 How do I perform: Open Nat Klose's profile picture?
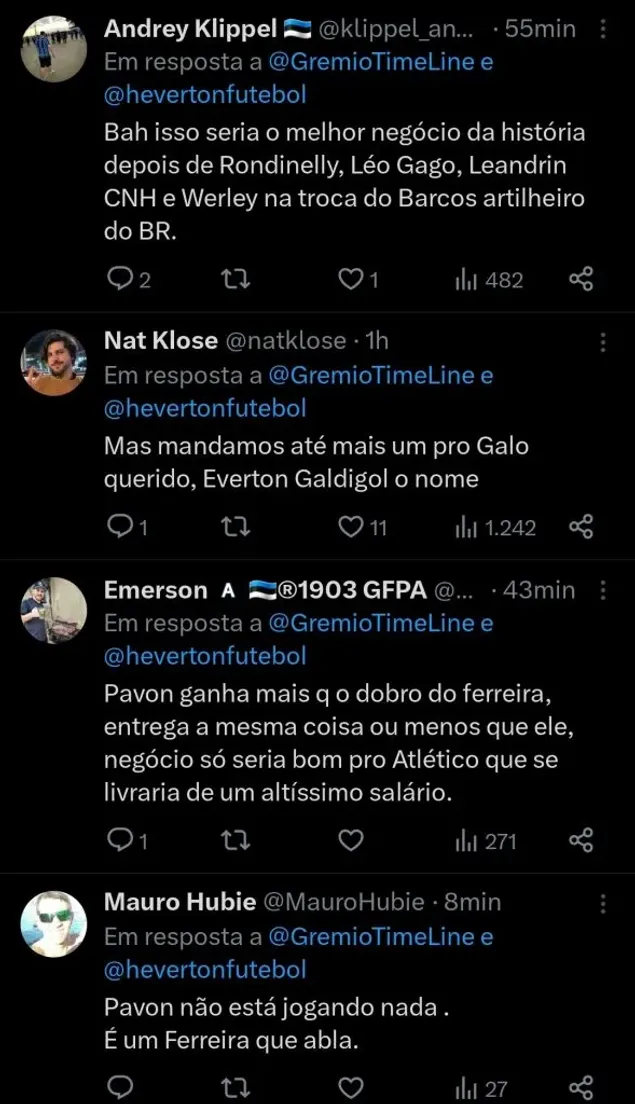tap(54, 363)
